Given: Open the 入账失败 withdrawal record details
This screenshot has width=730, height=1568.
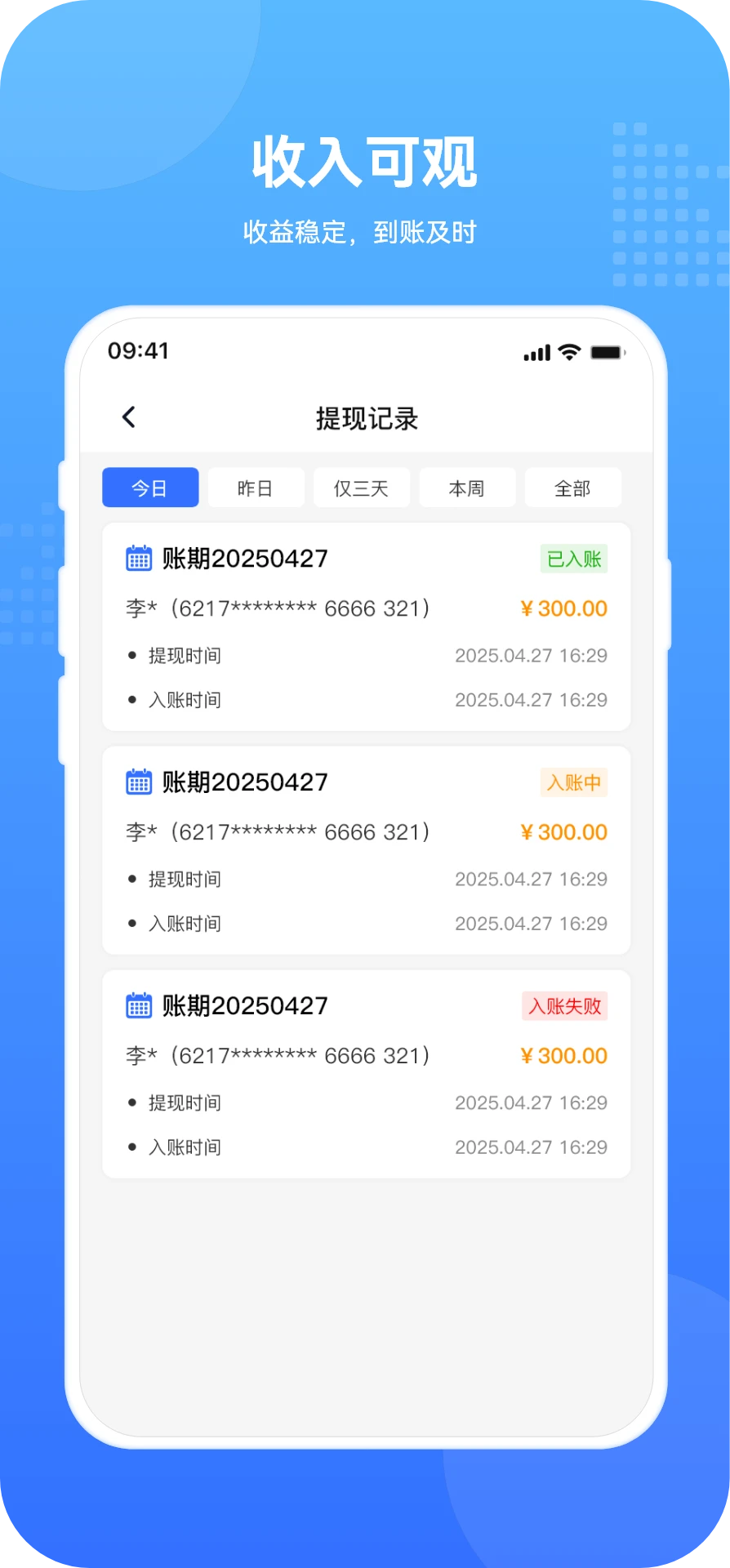Looking at the screenshot, I should click(x=365, y=1075).
